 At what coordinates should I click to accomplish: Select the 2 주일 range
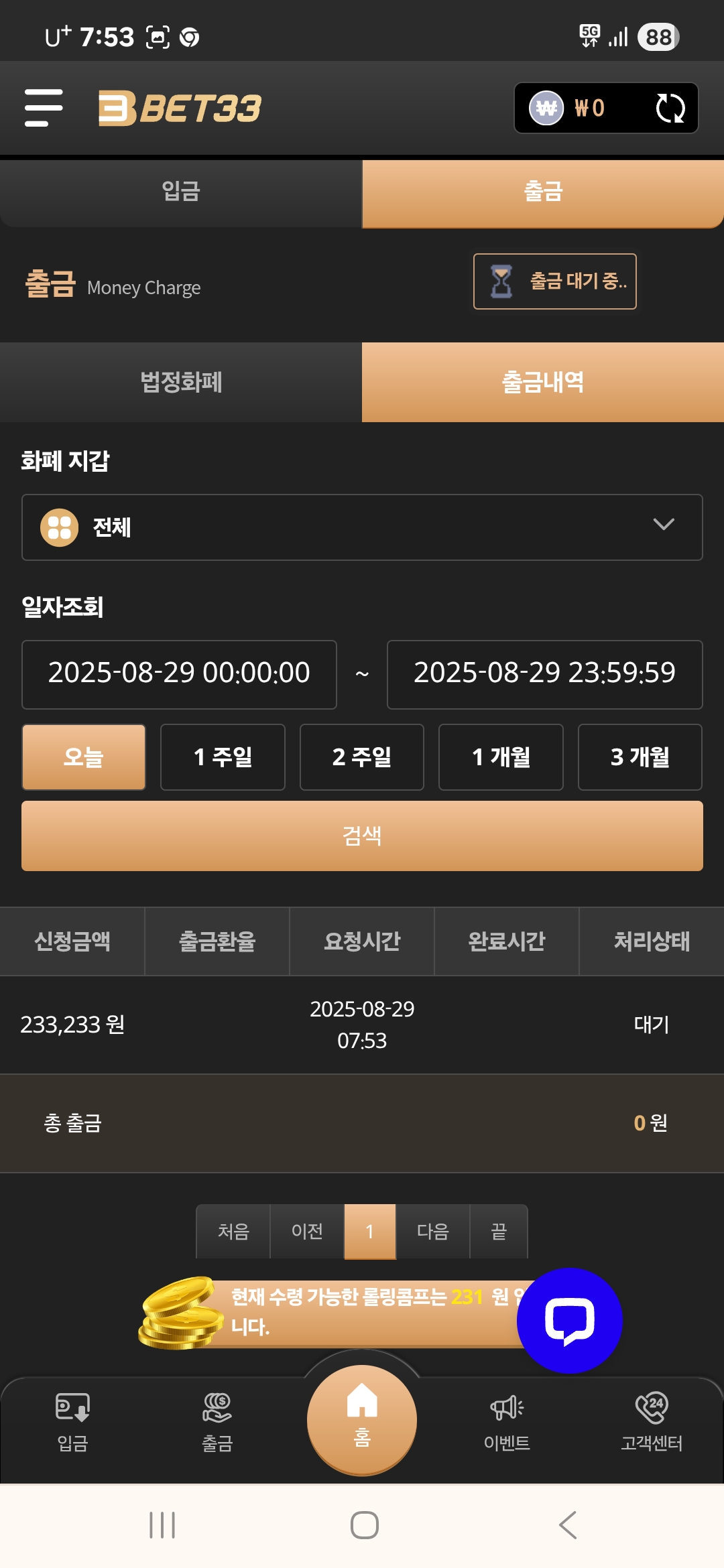362,757
